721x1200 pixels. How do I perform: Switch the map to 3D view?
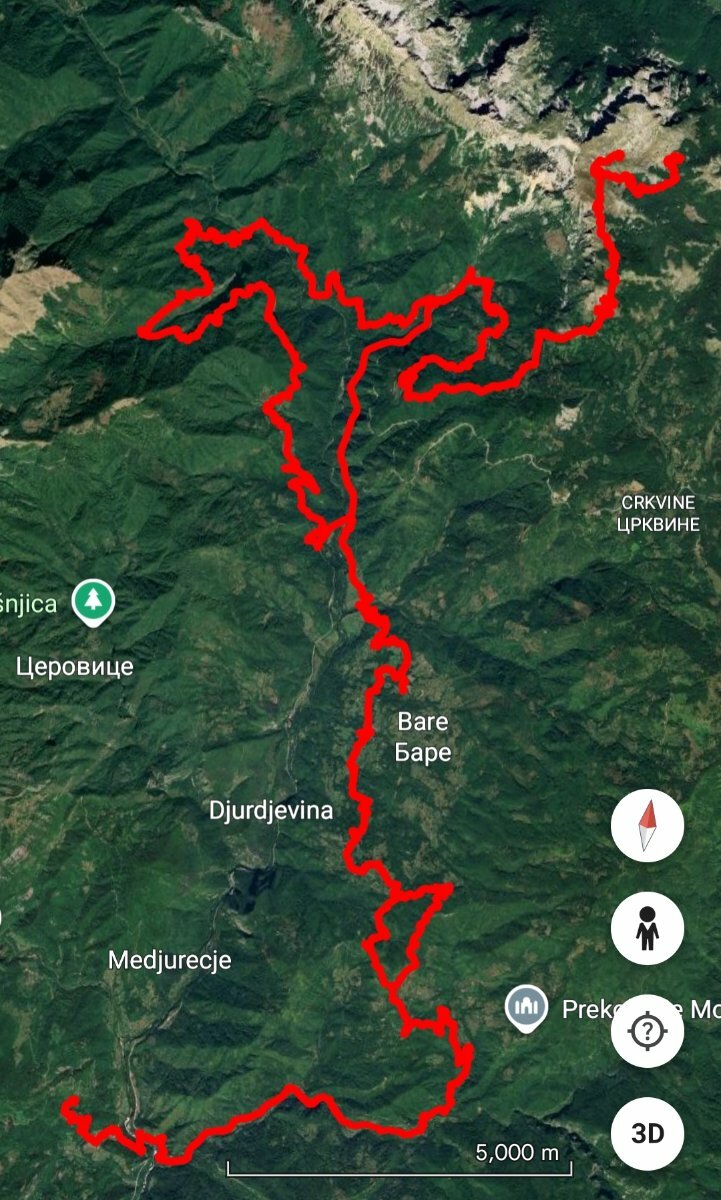click(647, 1133)
